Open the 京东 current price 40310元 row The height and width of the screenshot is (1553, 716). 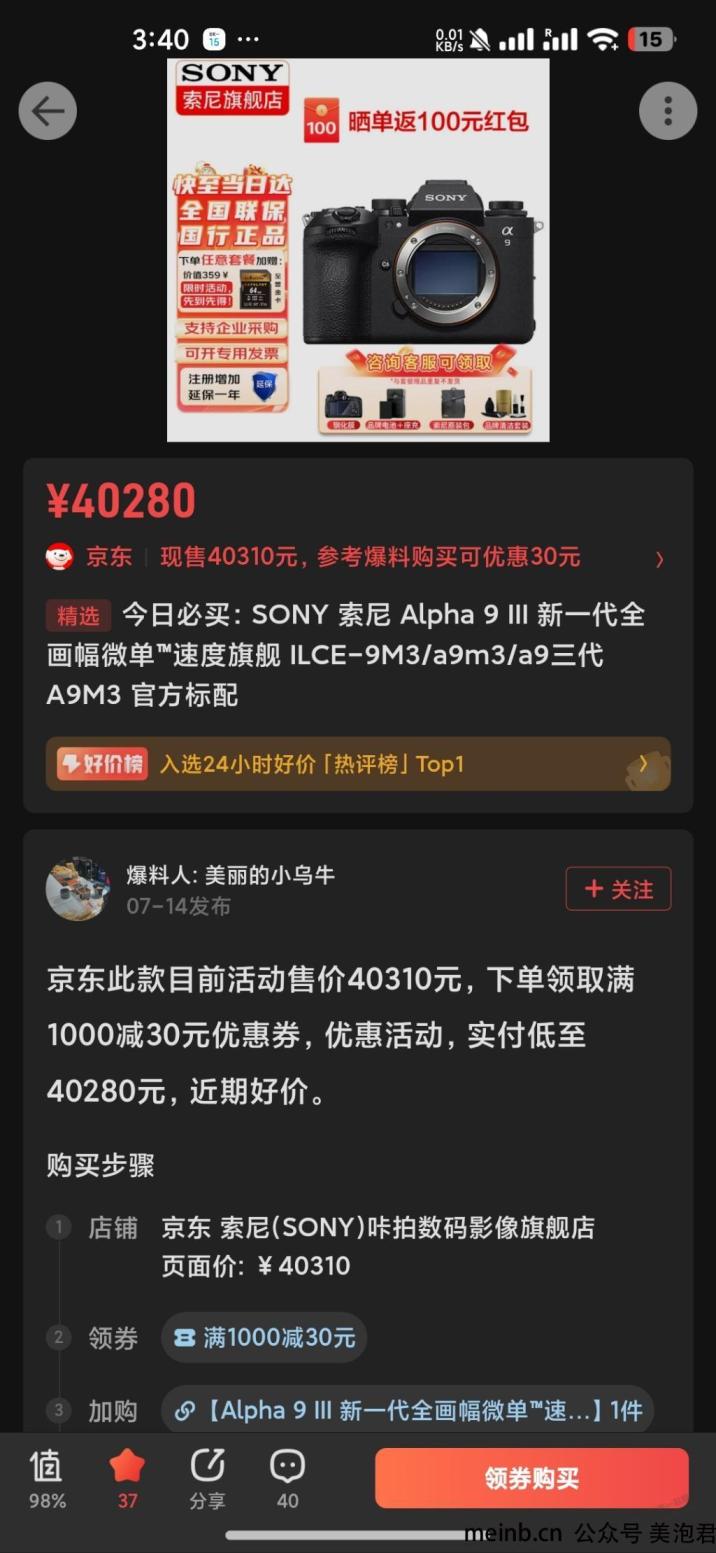357,557
